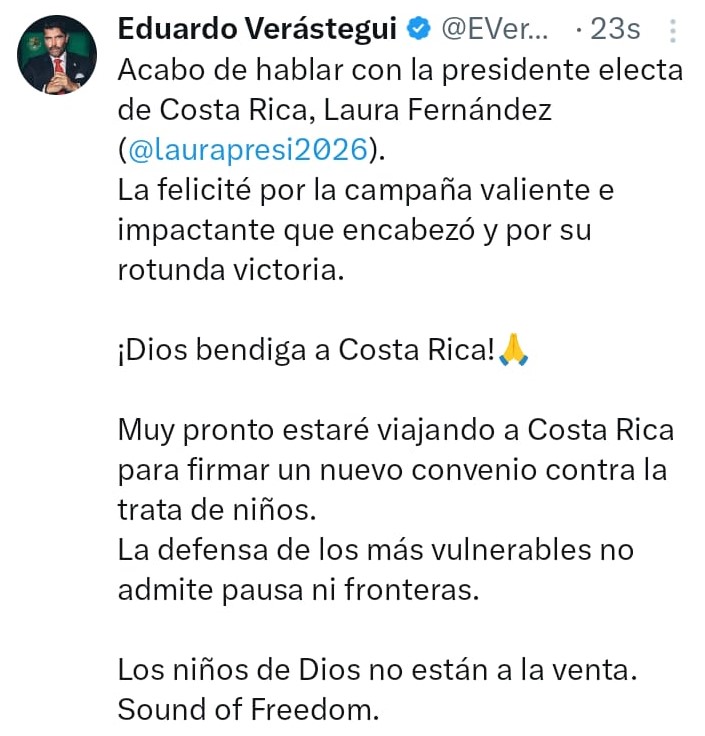705x736 pixels.
Task: Open Eduardo Verástegui's profile picture
Action: [57, 56]
